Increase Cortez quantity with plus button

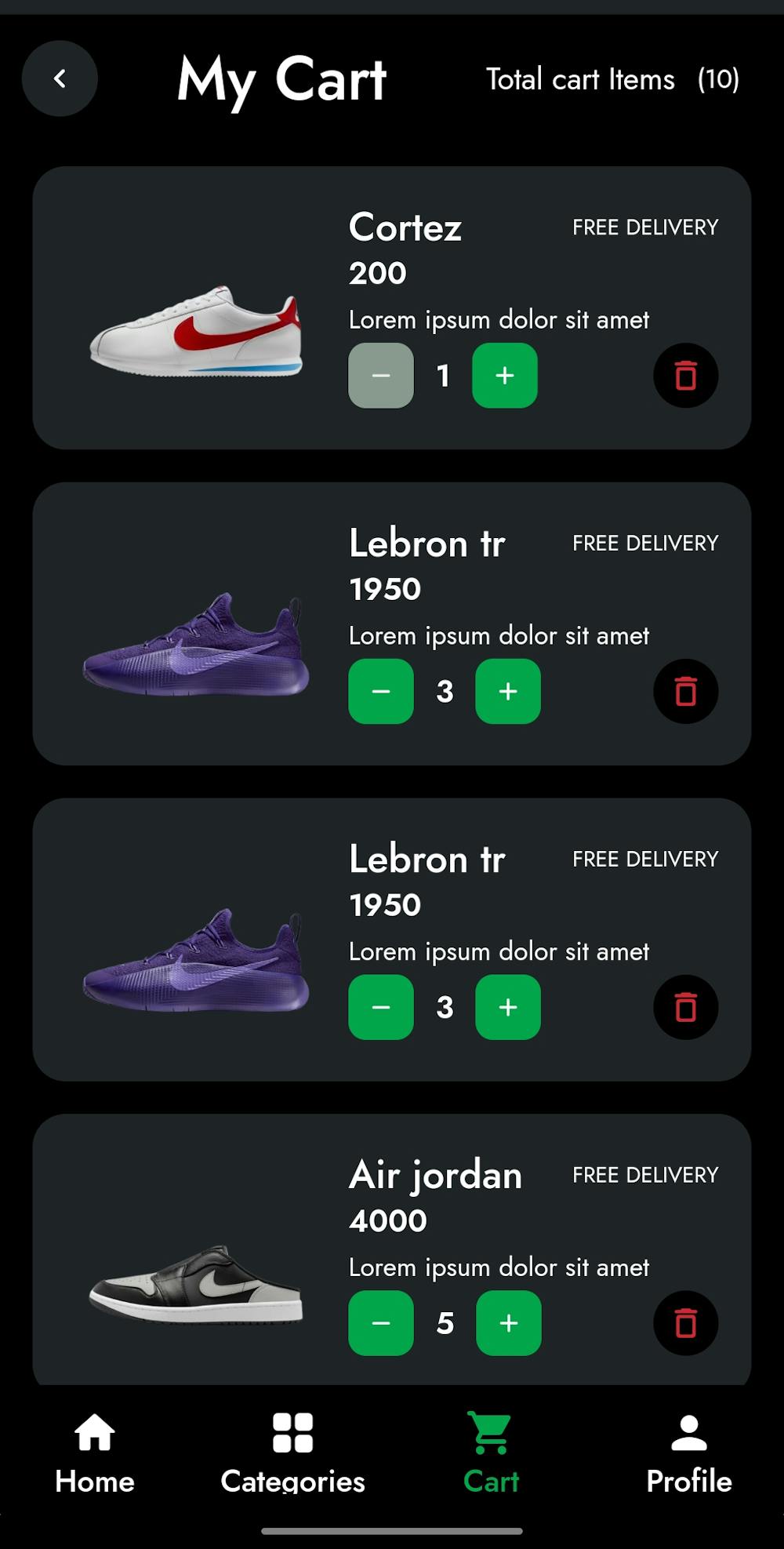[505, 375]
